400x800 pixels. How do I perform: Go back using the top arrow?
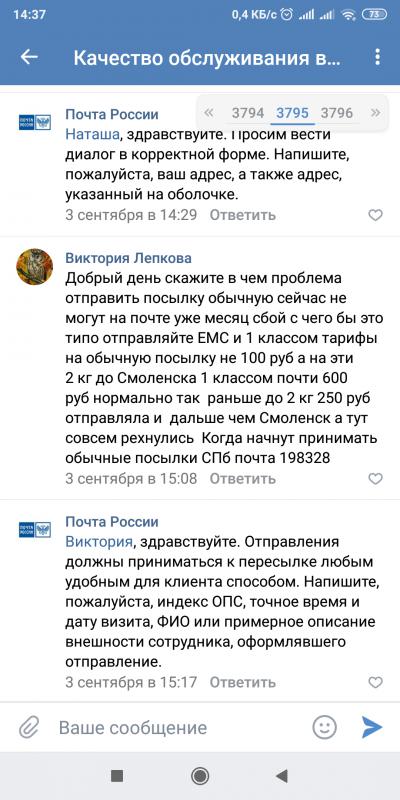[x=29, y=57]
